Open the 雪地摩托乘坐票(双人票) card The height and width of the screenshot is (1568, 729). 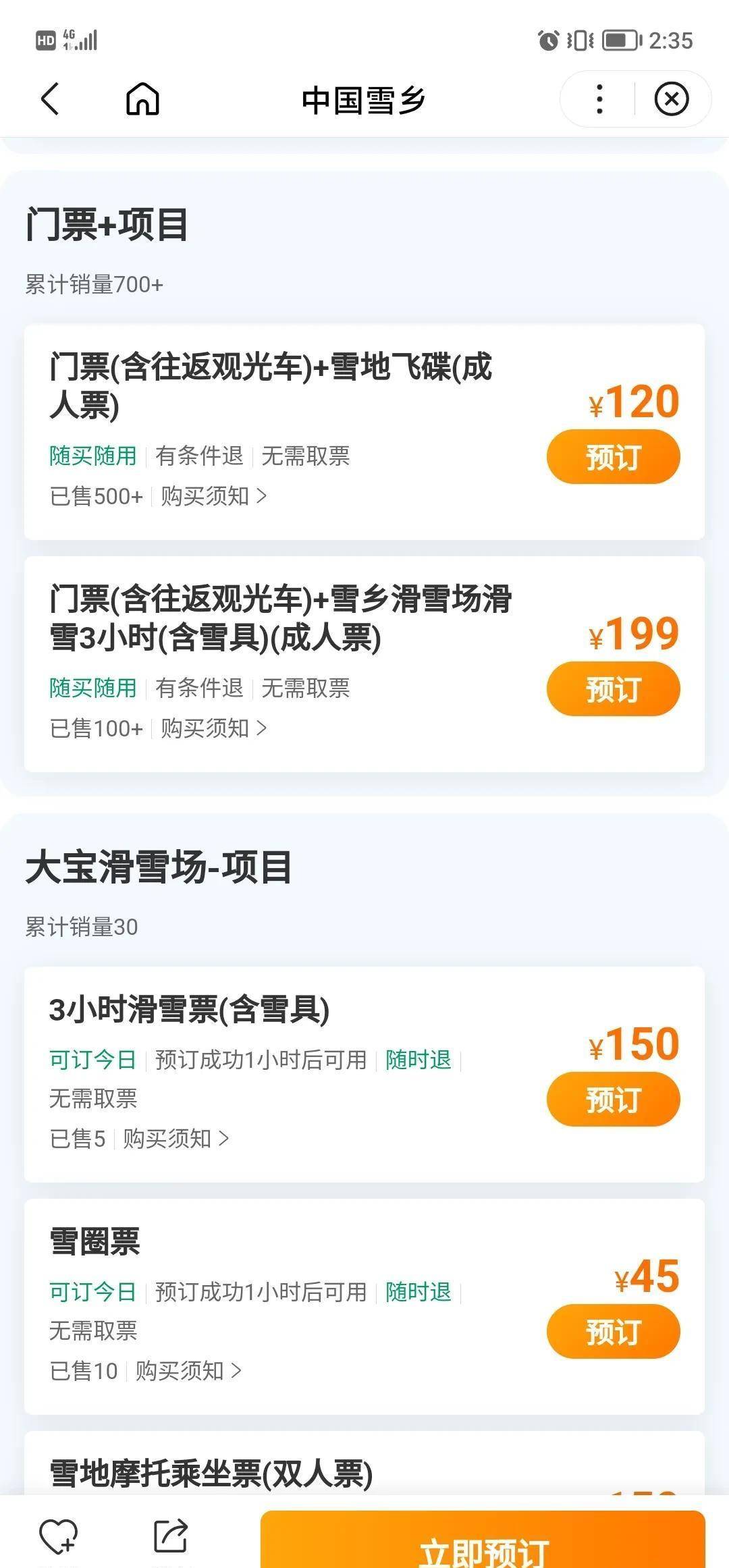click(211, 1473)
